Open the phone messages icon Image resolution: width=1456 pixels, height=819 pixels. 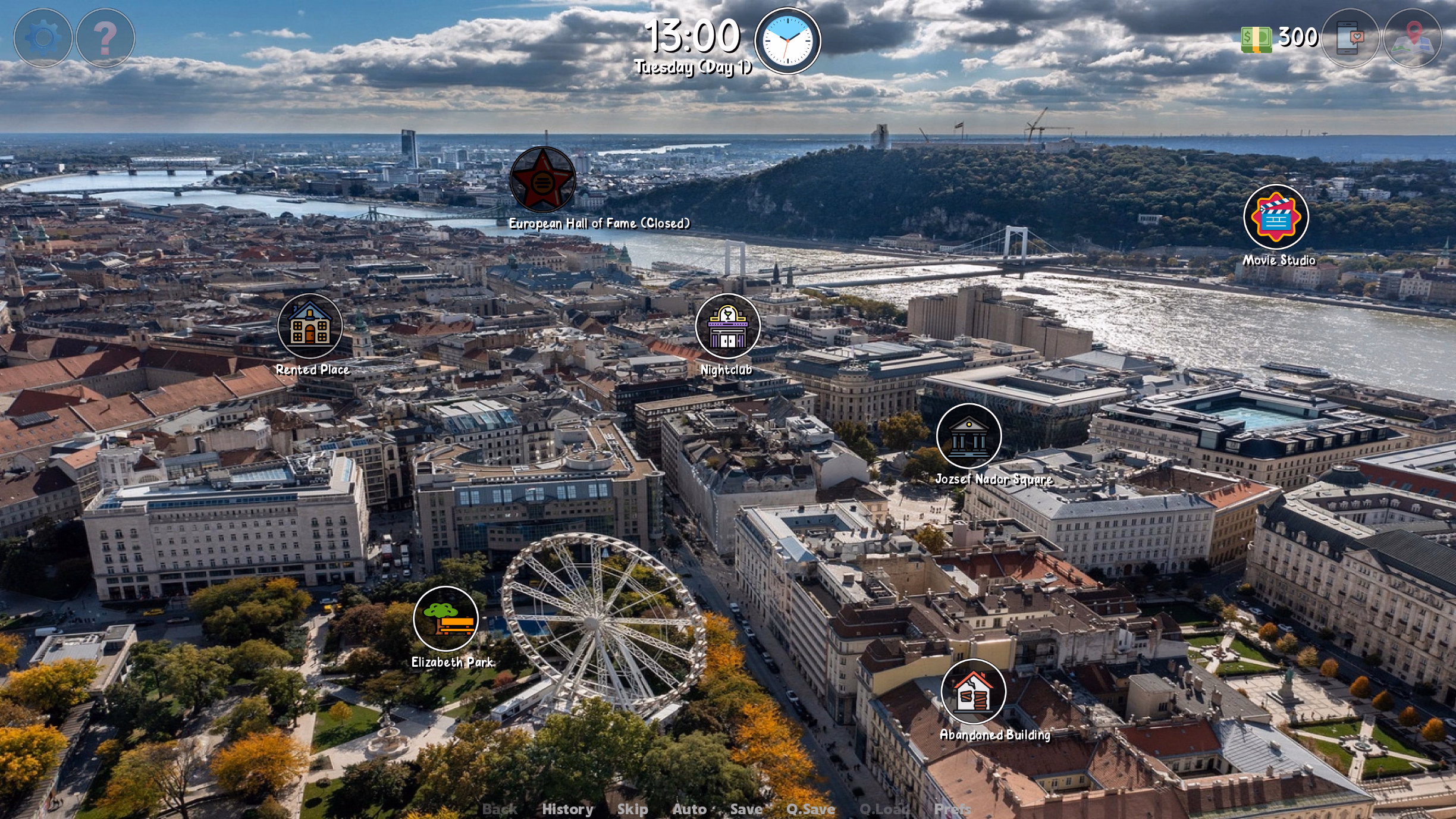pyautogui.click(x=1349, y=38)
